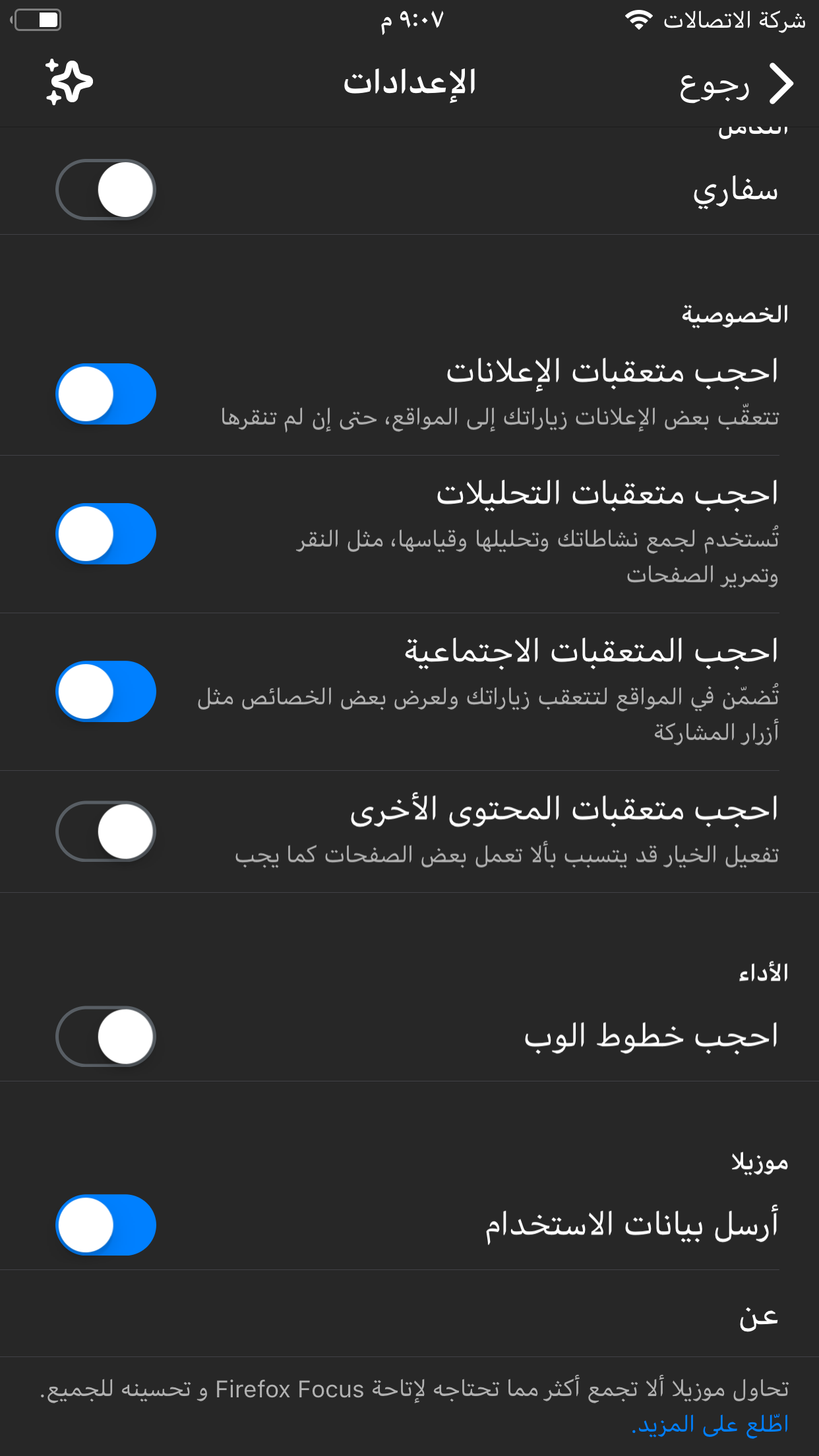Toggle off احجب المتعقبات الاجتماعية
Image resolution: width=819 pixels, height=1456 pixels.
coord(106,691)
